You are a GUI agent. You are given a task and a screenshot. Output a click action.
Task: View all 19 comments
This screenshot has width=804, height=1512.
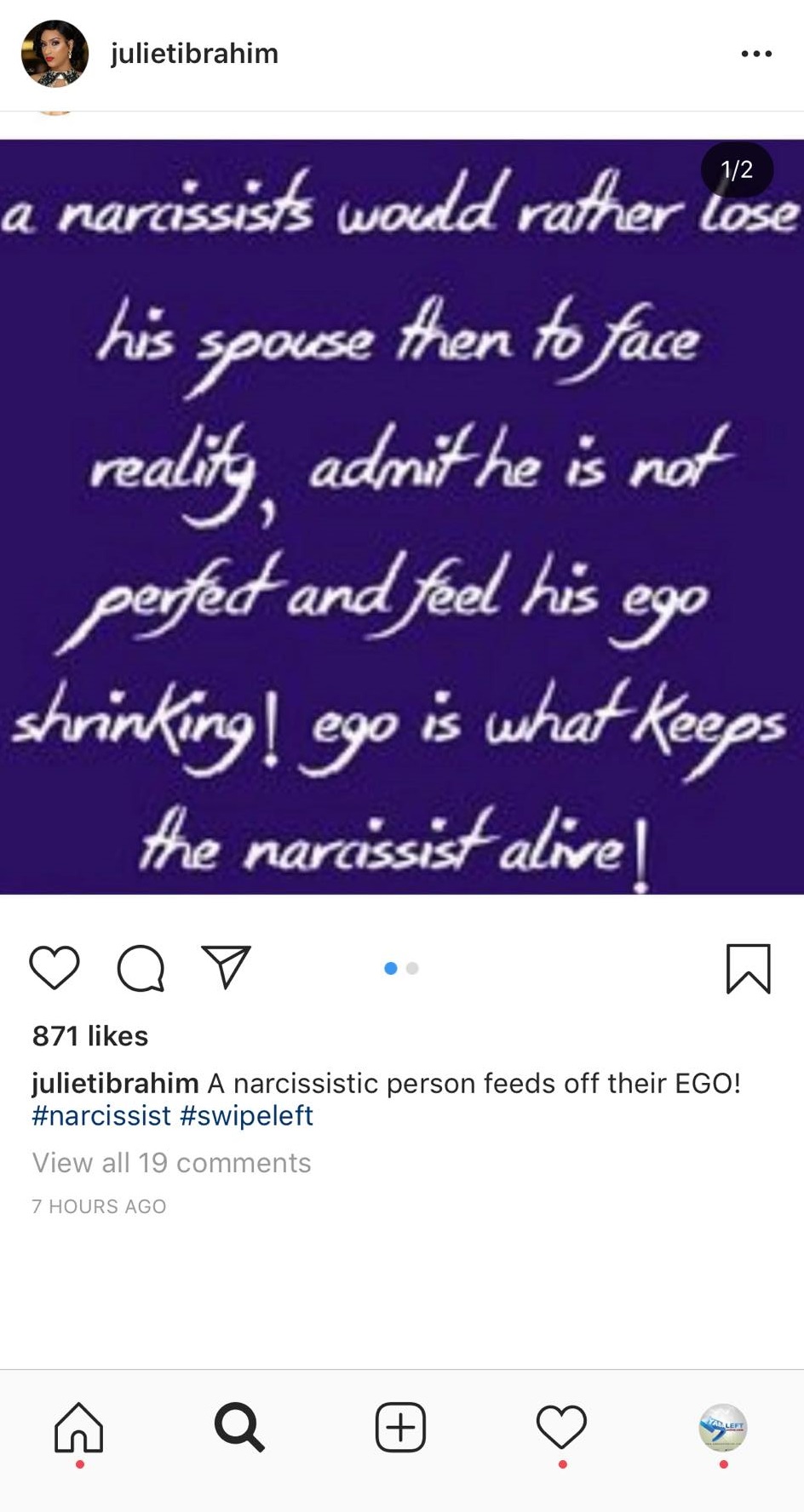tap(171, 1163)
